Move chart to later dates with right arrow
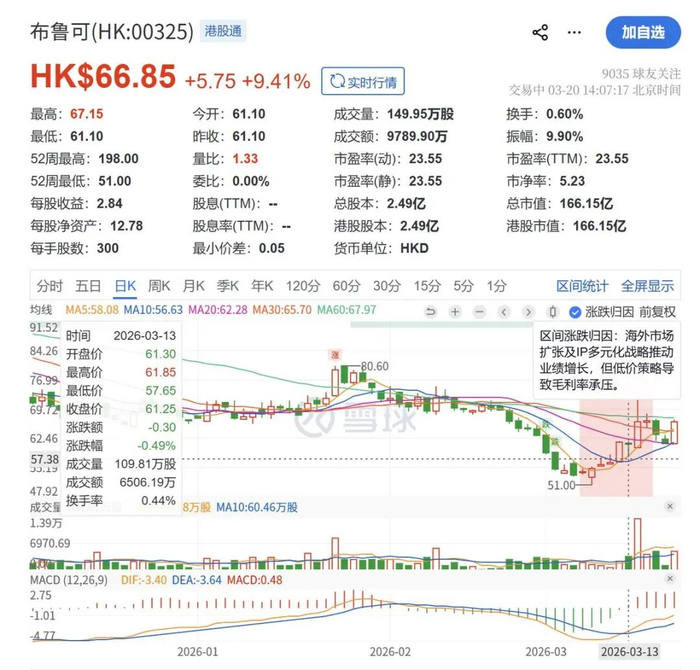 pos(530,311)
